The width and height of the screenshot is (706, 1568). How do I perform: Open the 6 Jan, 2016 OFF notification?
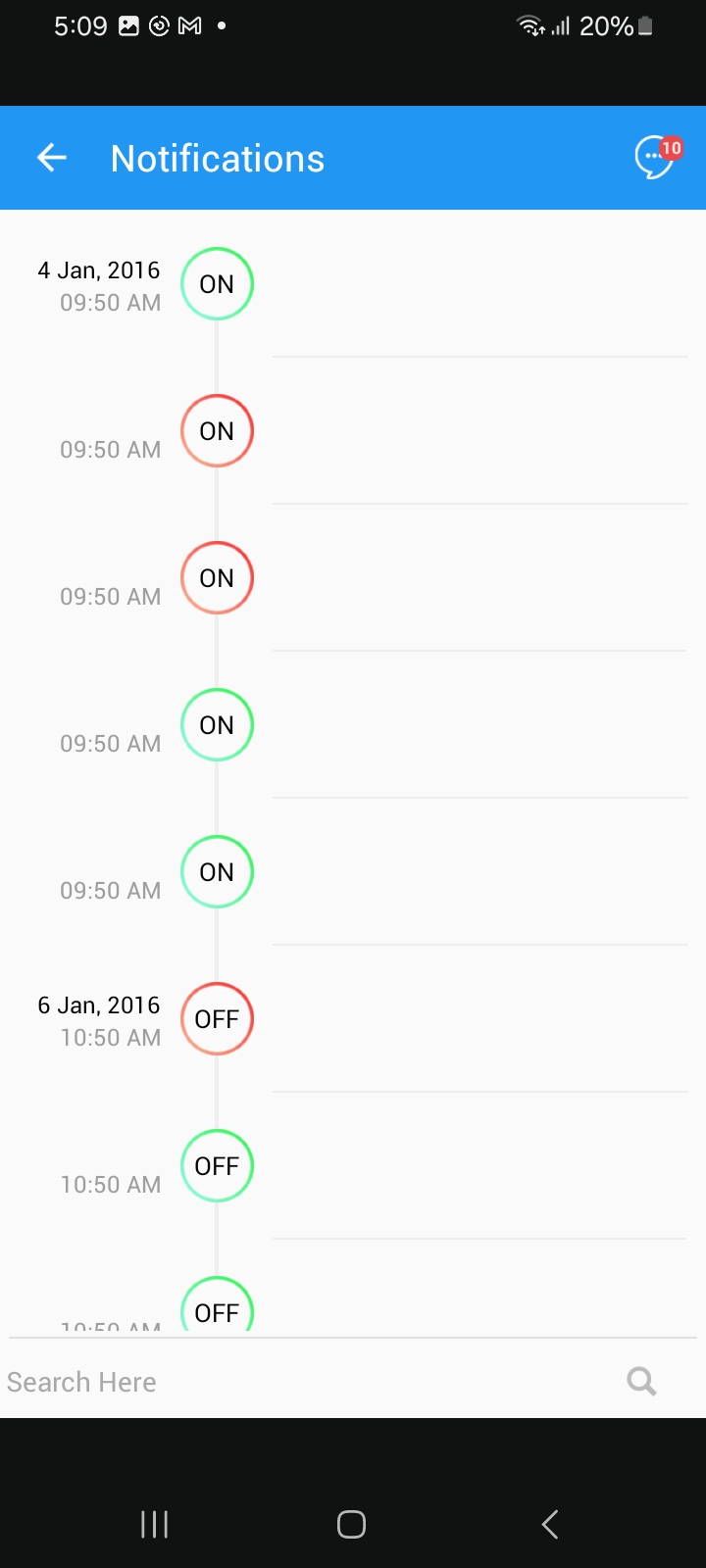coord(217,1019)
